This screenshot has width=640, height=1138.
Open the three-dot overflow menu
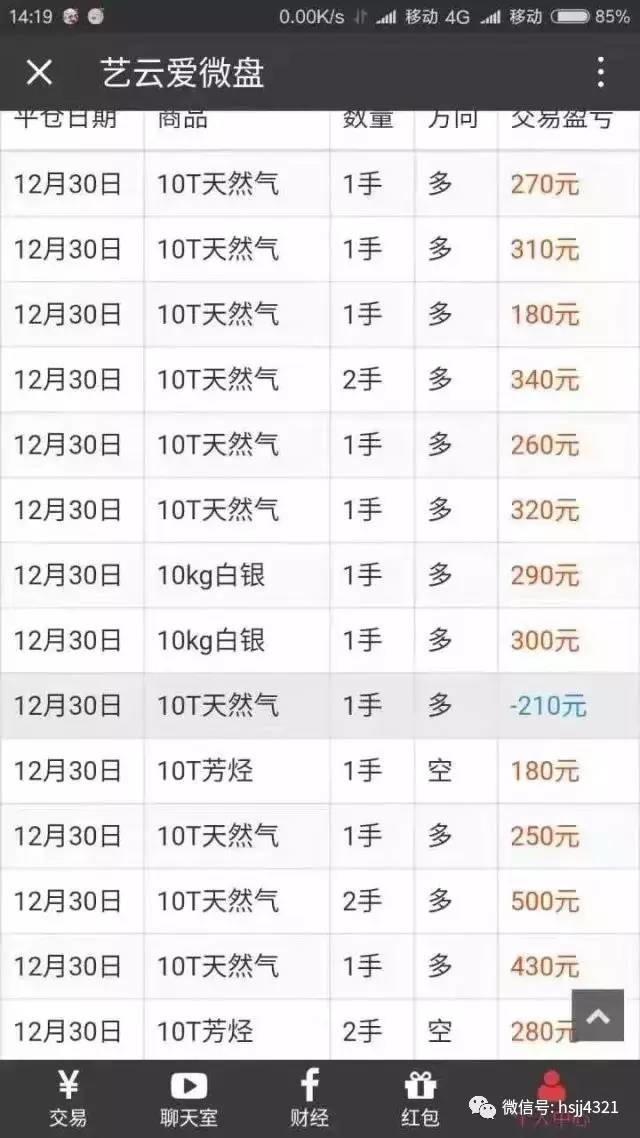tap(600, 73)
